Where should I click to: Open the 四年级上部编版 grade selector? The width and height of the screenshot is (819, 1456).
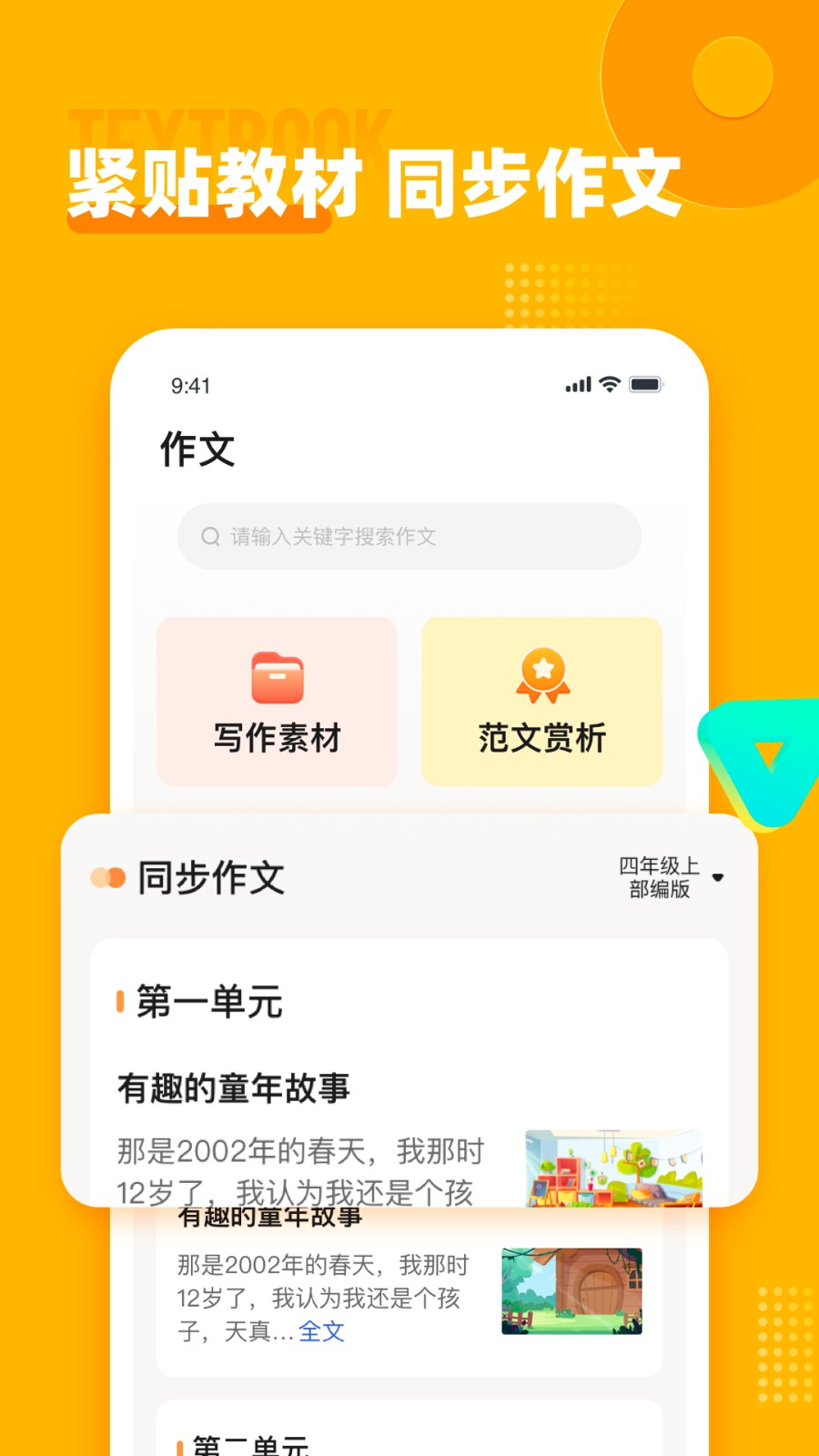(660, 879)
